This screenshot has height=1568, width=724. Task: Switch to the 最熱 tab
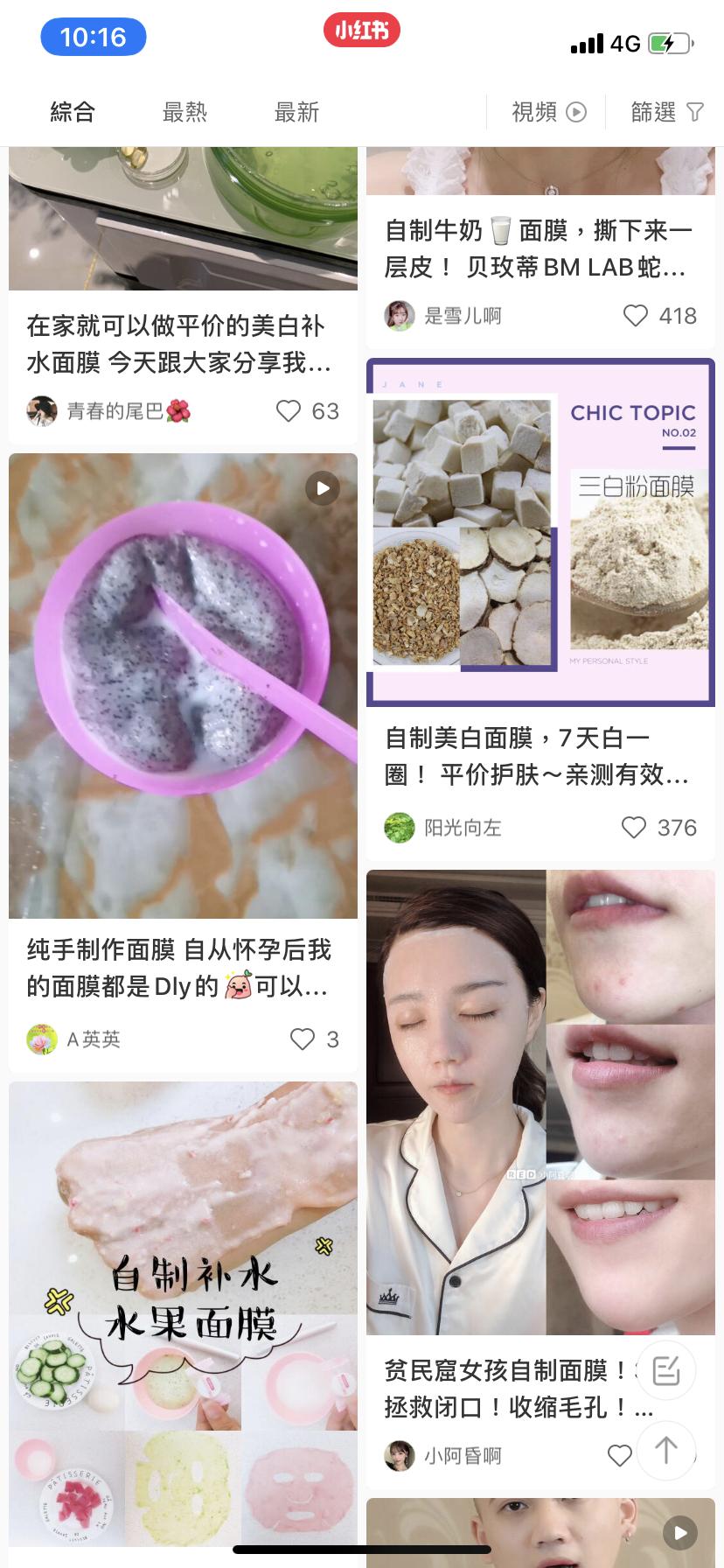click(x=184, y=112)
